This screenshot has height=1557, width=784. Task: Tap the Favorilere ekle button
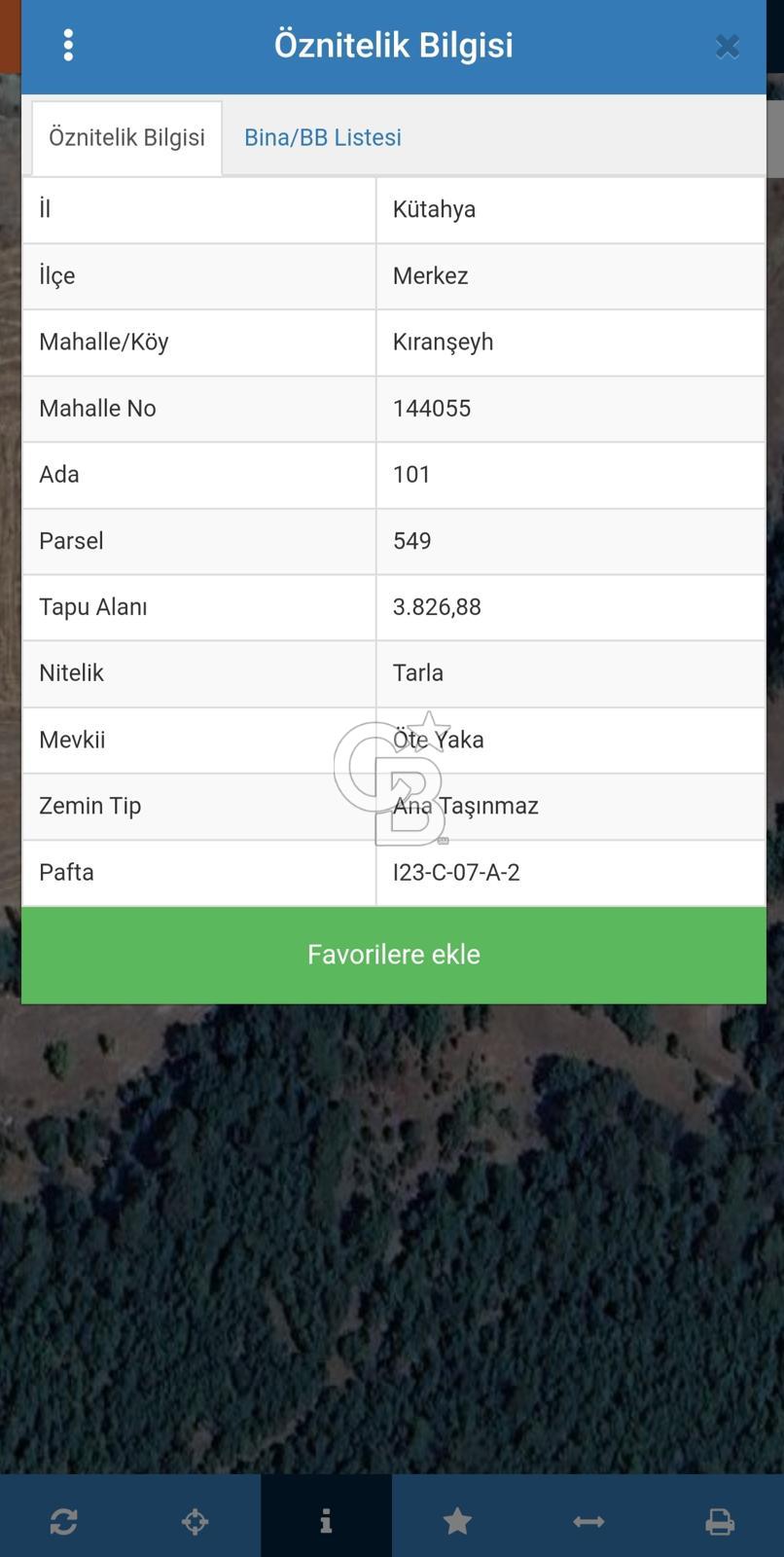pyautogui.click(x=394, y=955)
